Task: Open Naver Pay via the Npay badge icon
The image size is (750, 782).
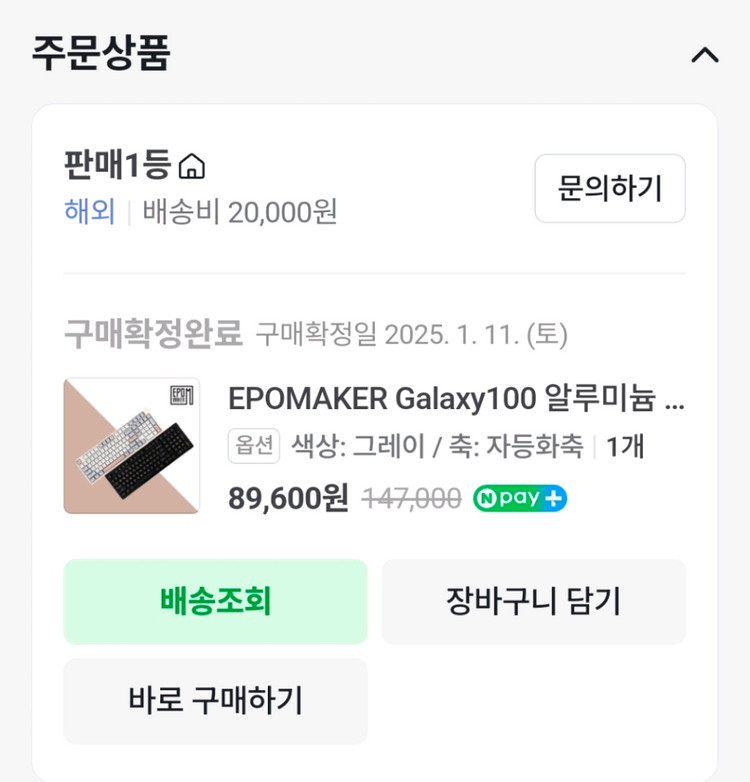Action: 518,497
